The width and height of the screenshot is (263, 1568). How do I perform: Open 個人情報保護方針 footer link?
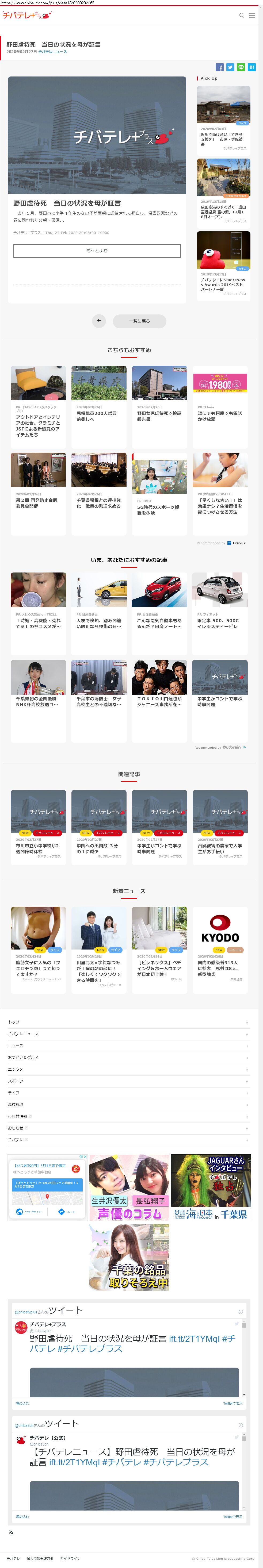pos(40,1559)
